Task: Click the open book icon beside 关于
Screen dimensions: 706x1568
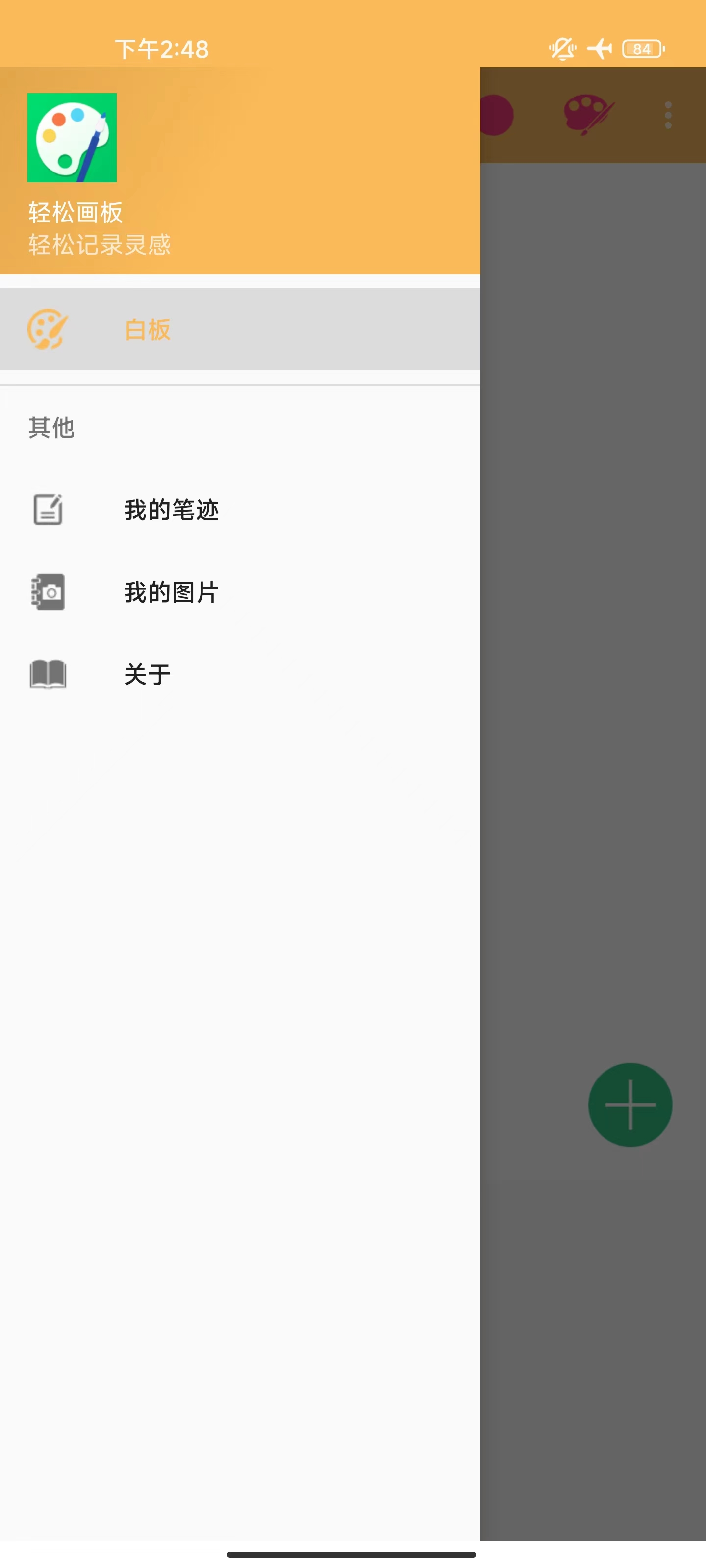Action: (49, 673)
